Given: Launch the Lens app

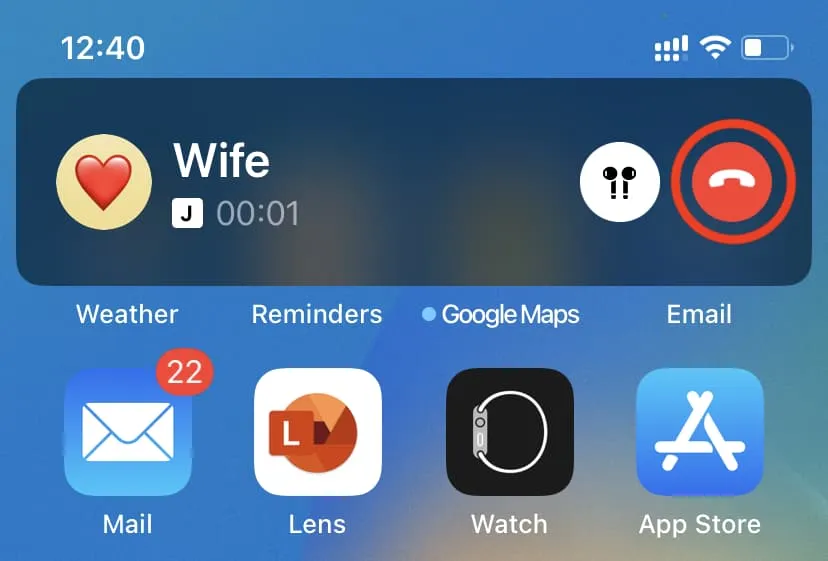Looking at the screenshot, I should 318,432.
